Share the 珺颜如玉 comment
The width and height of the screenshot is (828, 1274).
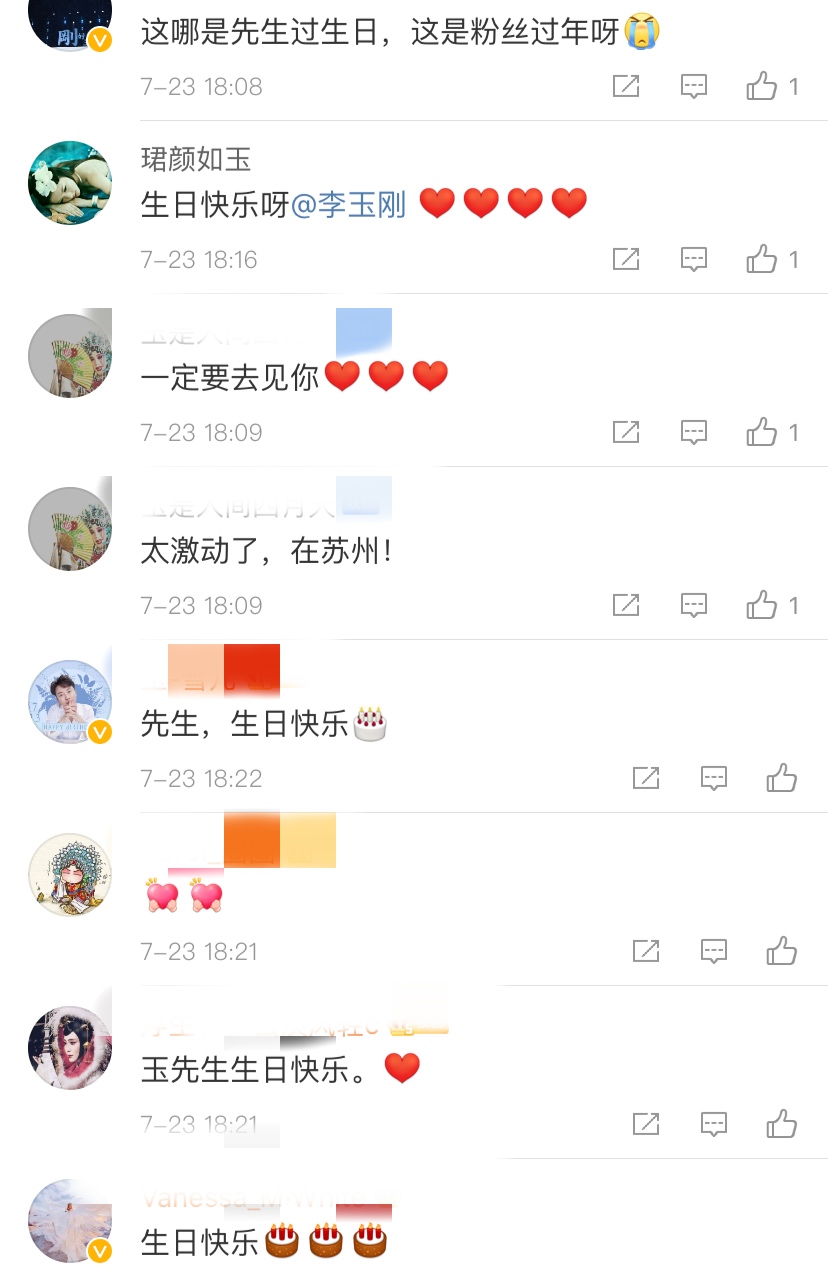[626, 260]
